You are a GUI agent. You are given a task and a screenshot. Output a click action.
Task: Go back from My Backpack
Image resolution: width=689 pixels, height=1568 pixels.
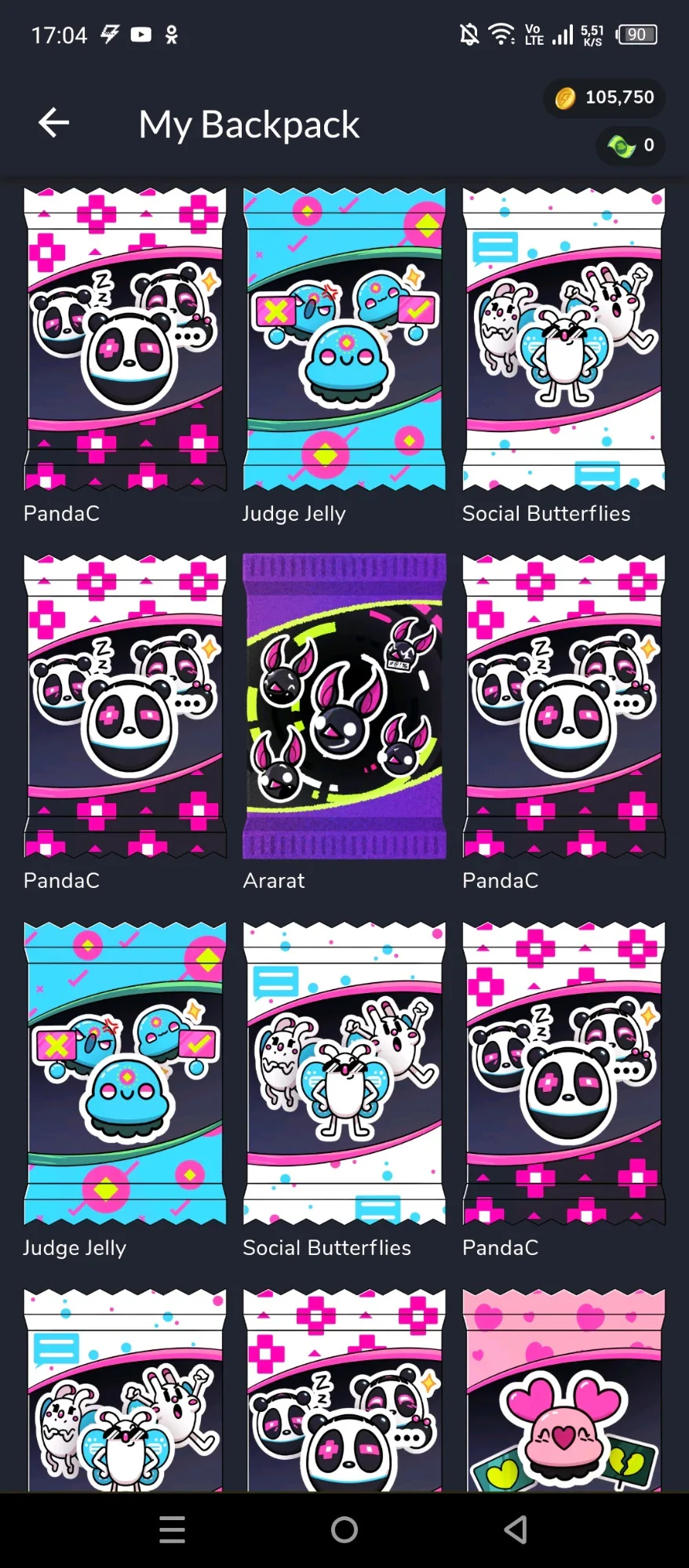pos(53,123)
